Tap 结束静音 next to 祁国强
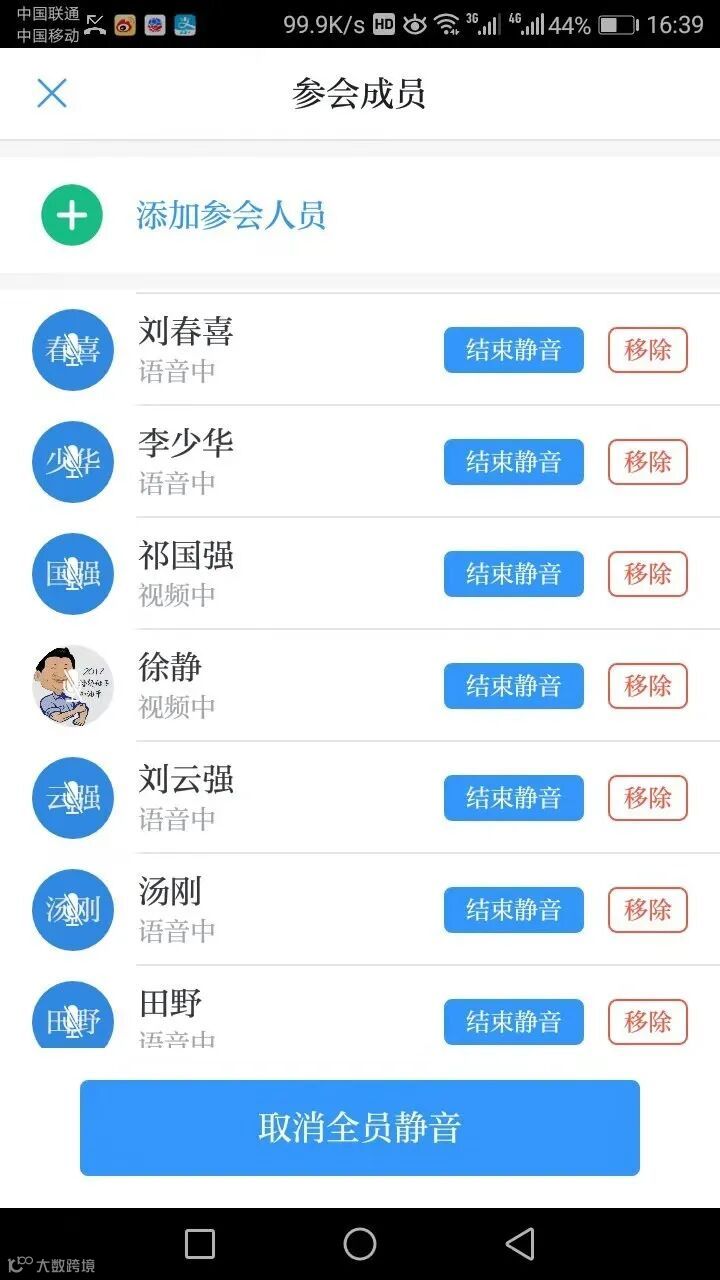 click(513, 574)
